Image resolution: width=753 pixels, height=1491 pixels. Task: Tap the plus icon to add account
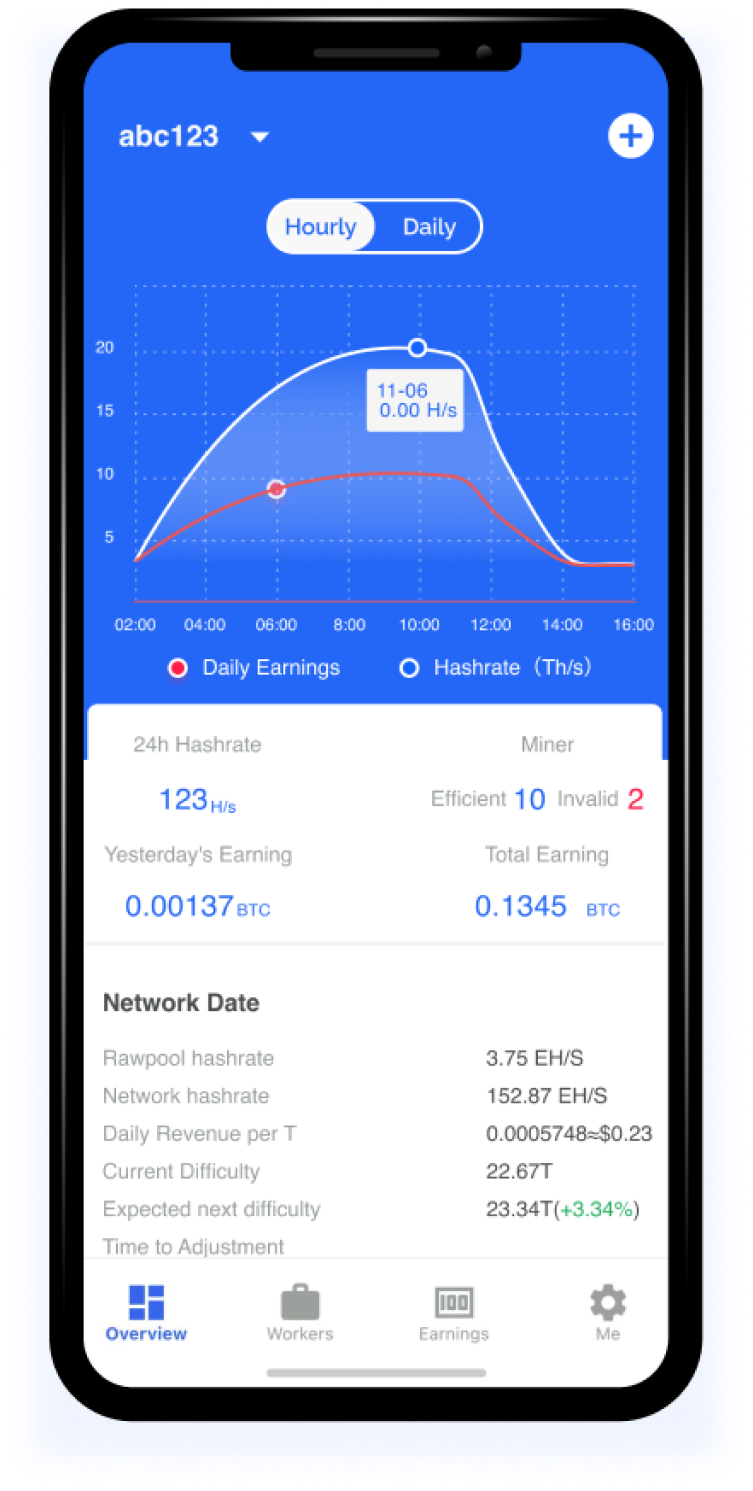pos(630,137)
